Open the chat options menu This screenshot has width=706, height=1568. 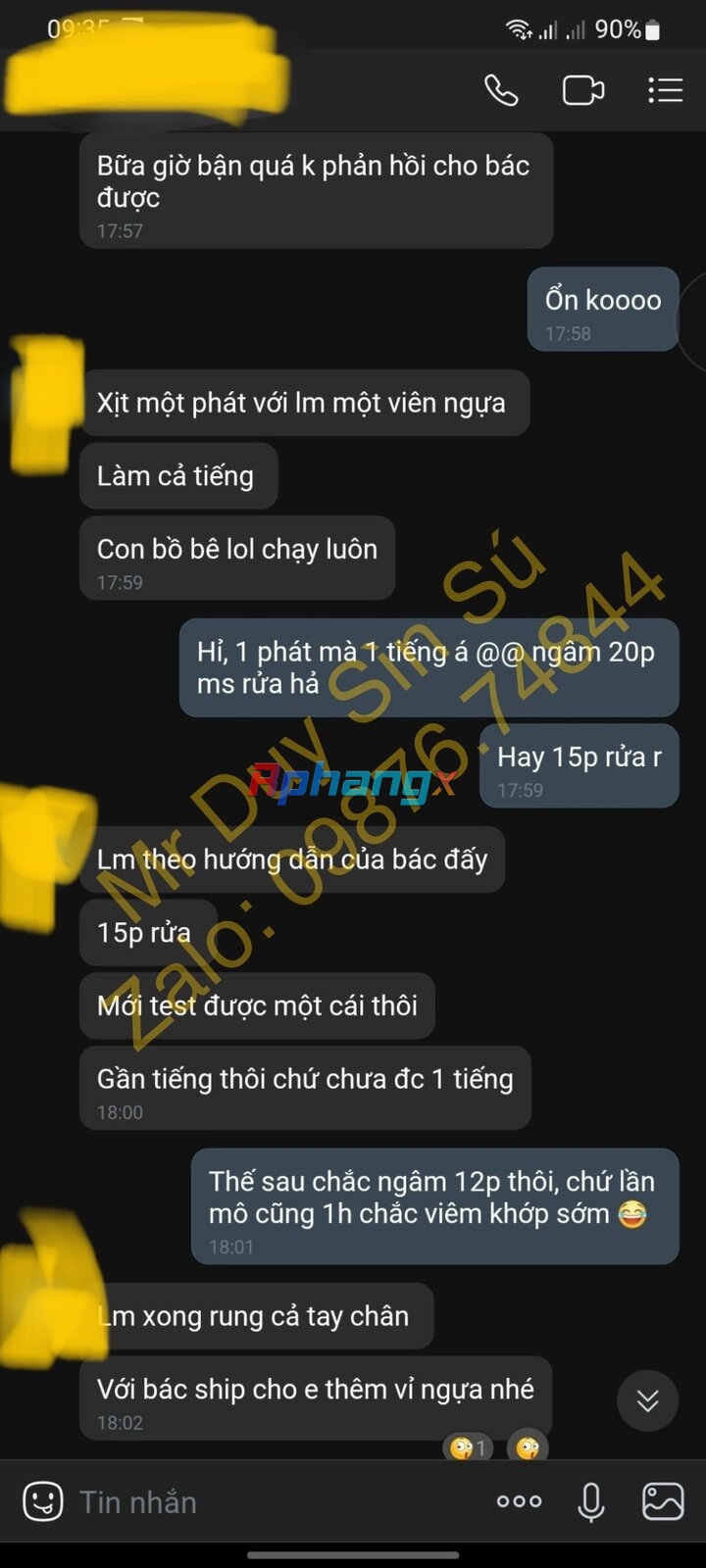coord(665,90)
